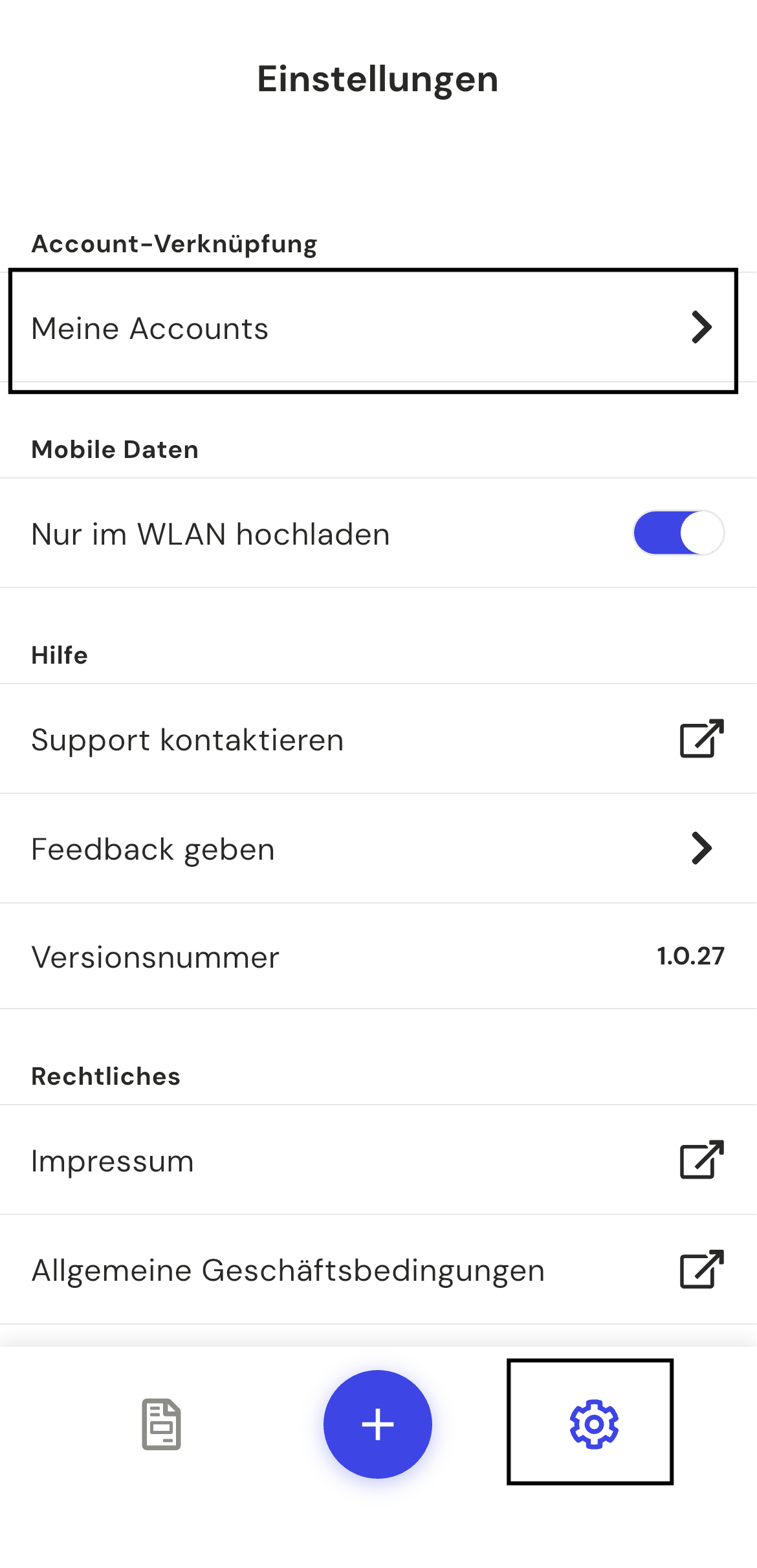Tap the Impressum external link icon

701,1160
